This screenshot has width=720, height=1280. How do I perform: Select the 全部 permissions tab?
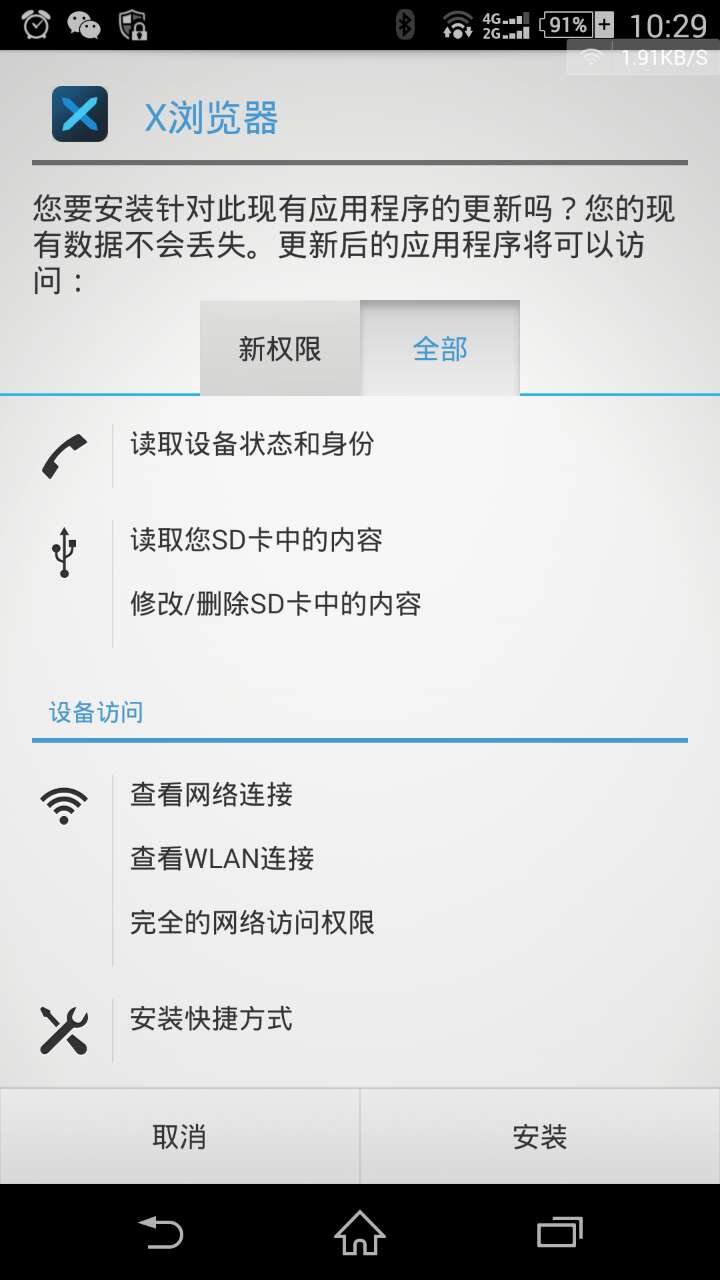pos(440,348)
